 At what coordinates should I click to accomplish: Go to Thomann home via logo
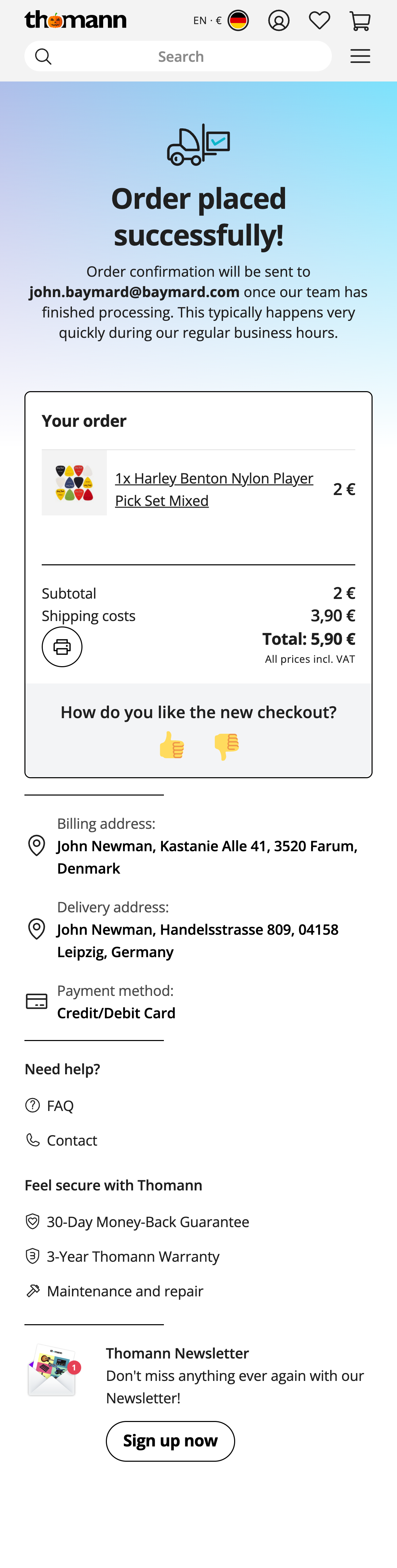click(x=75, y=20)
